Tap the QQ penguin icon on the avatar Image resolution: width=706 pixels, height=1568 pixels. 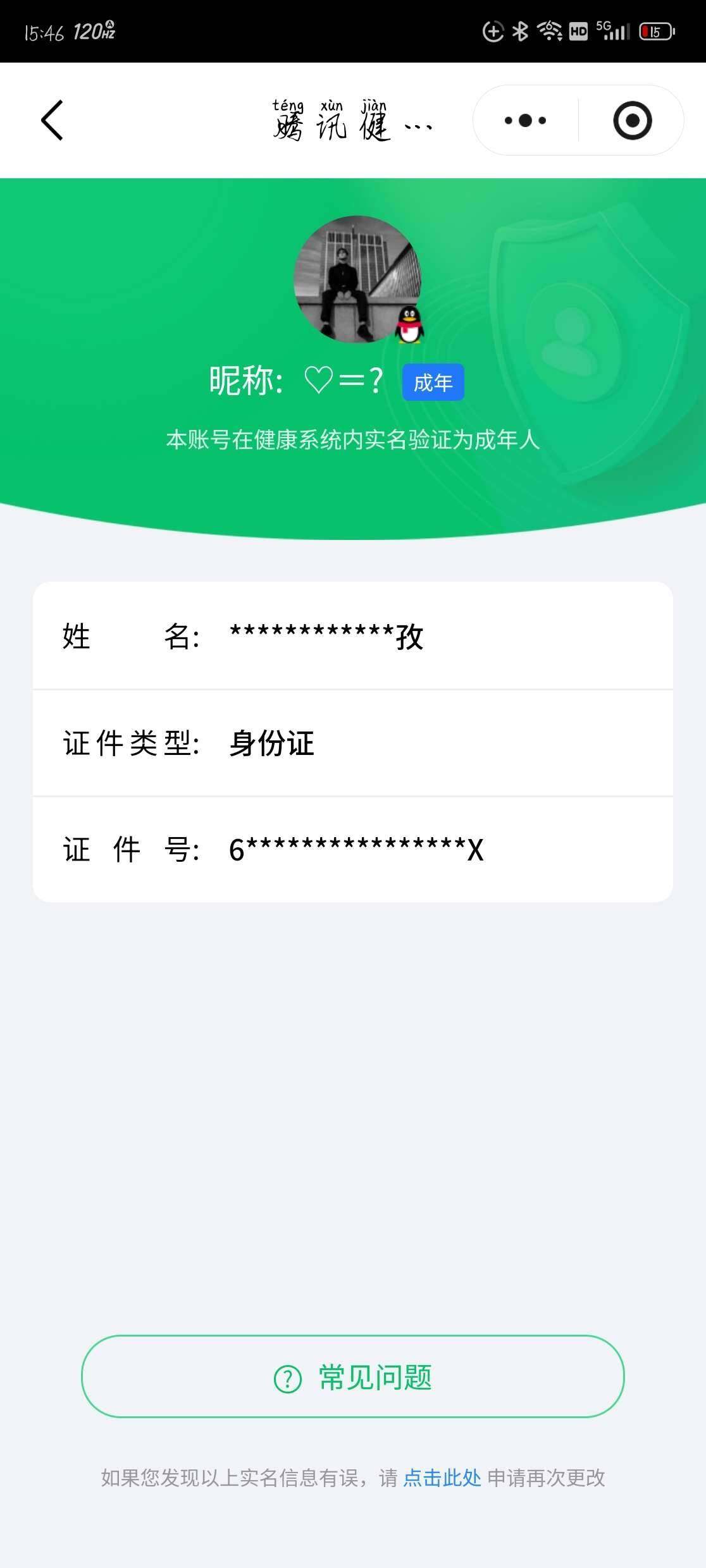point(408,326)
